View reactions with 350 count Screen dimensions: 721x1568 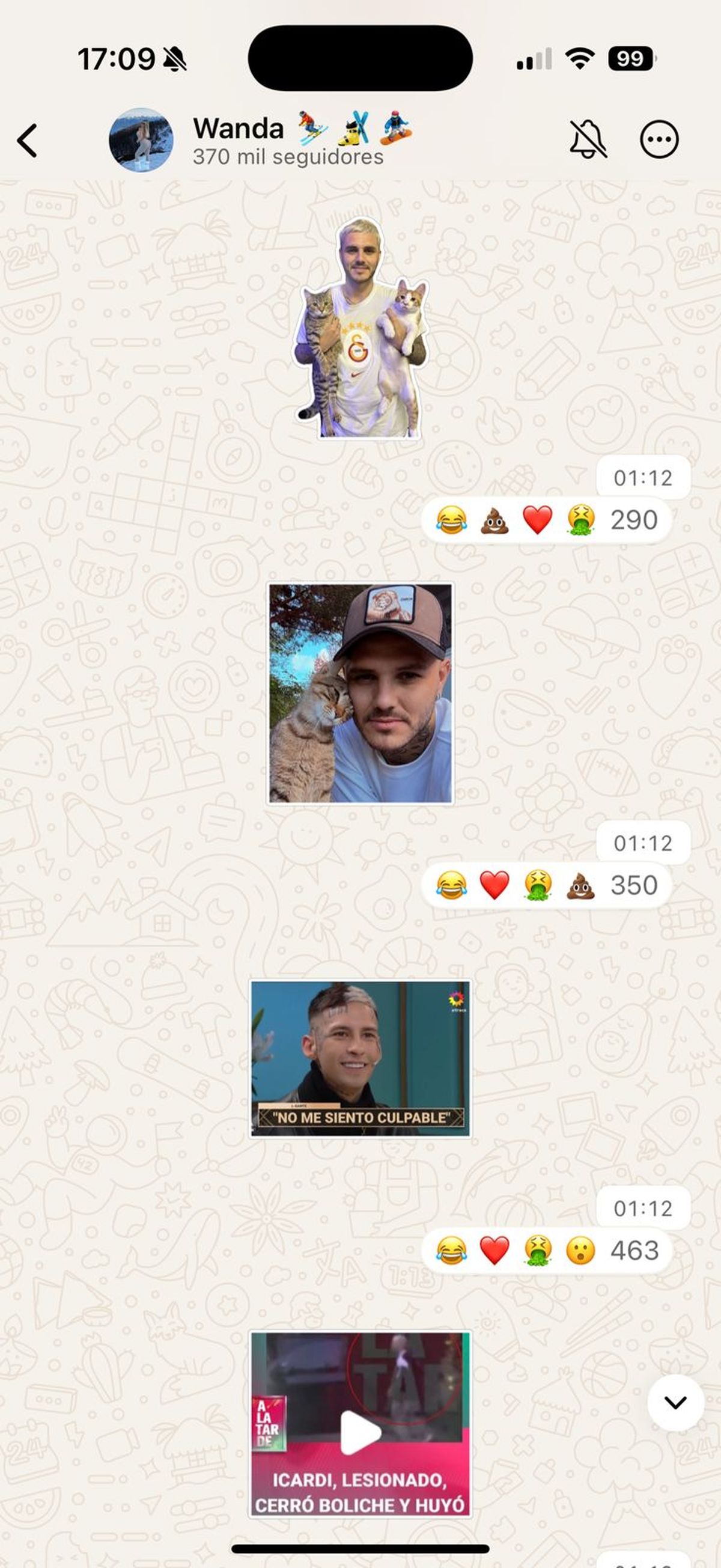point(546,885)
